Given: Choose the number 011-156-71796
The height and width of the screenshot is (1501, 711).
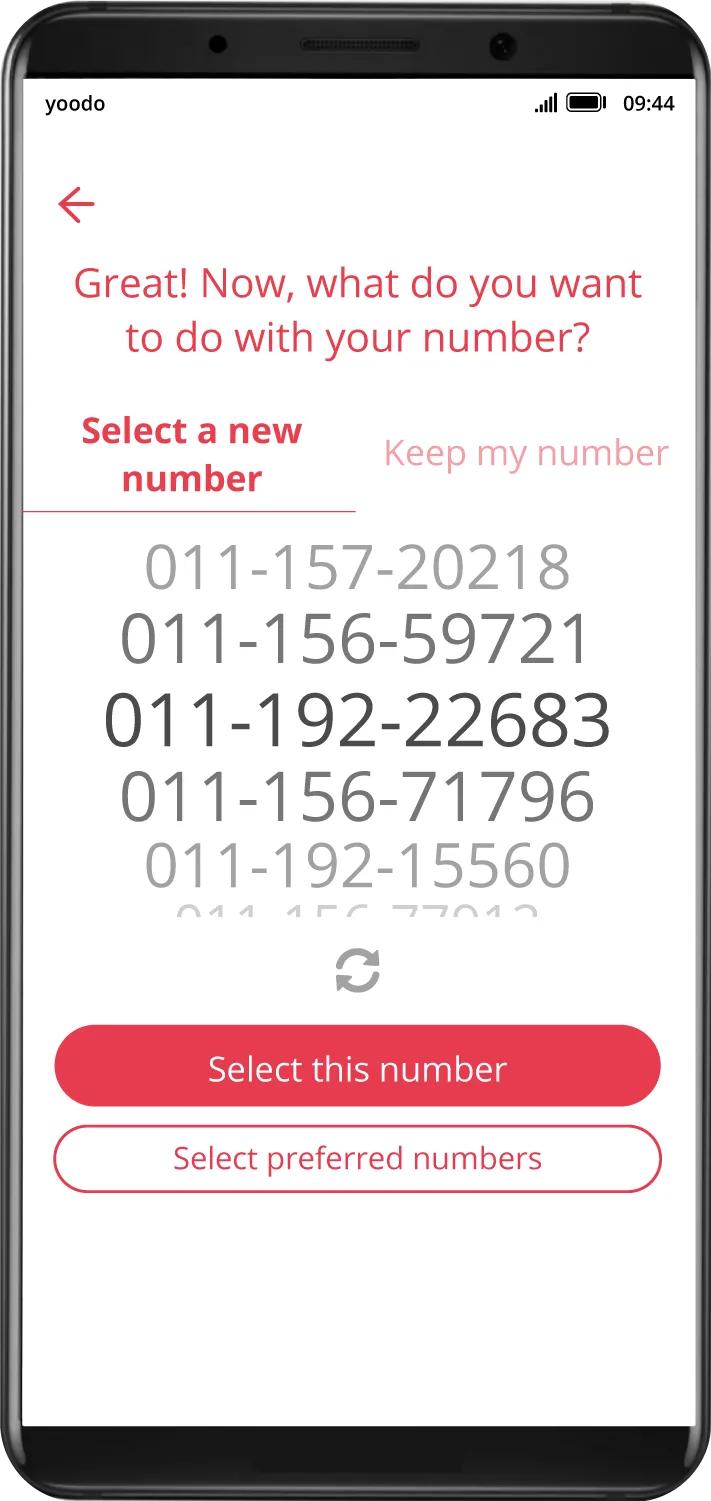Looking at the screenshot, I should pos(357,797).
